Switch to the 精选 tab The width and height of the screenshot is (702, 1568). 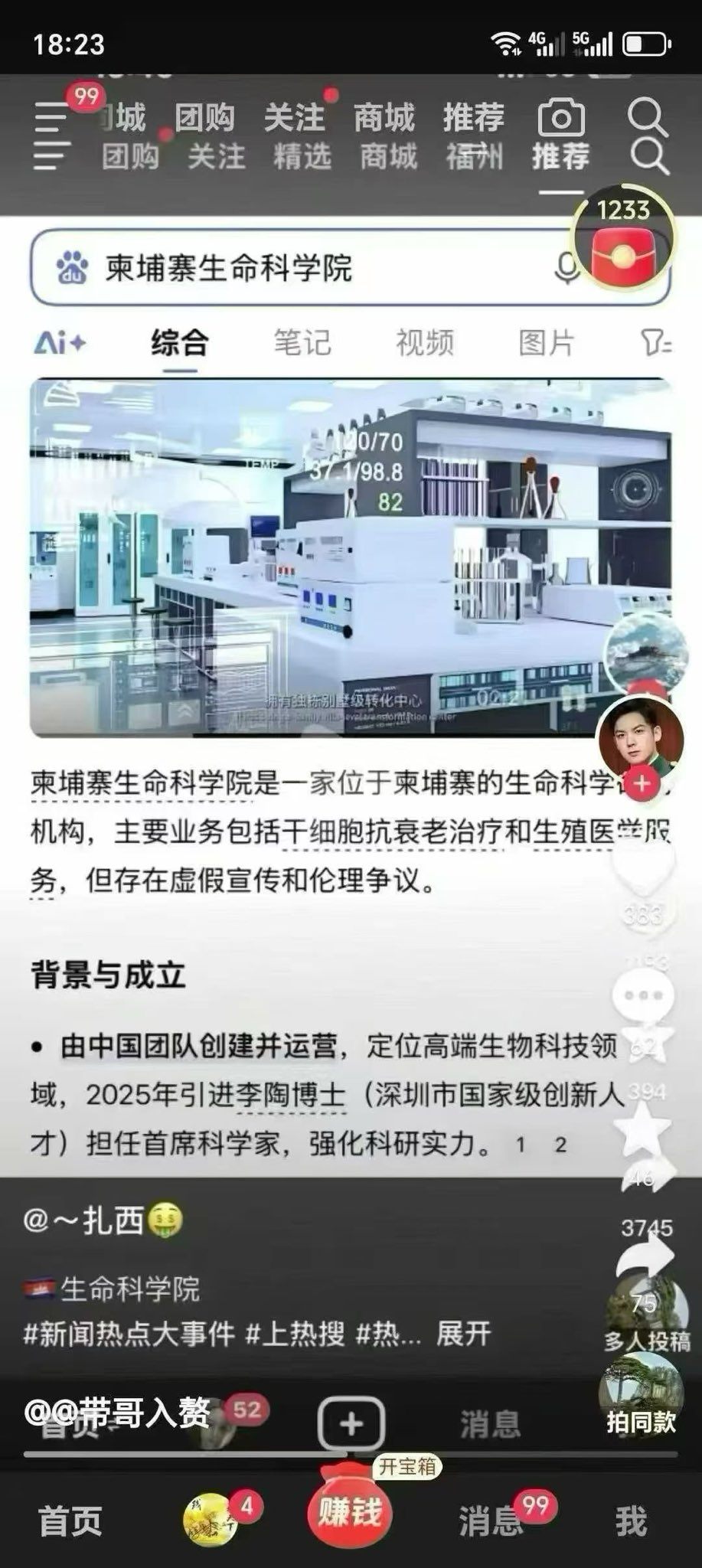pos(302,157)
